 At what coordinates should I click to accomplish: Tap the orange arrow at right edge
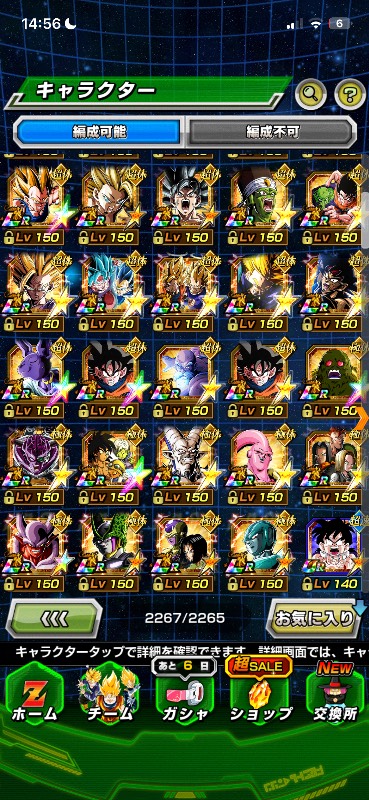point(362,417)
